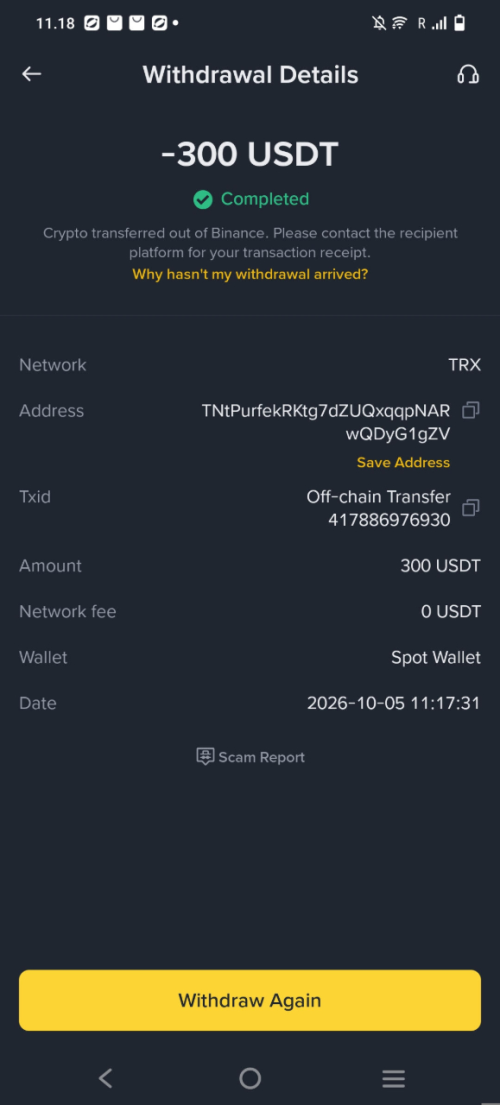The width and height of the screenshot is (500, 1105).
Task: Go back using the top-left arrow
Action: [x=32, y=74]
